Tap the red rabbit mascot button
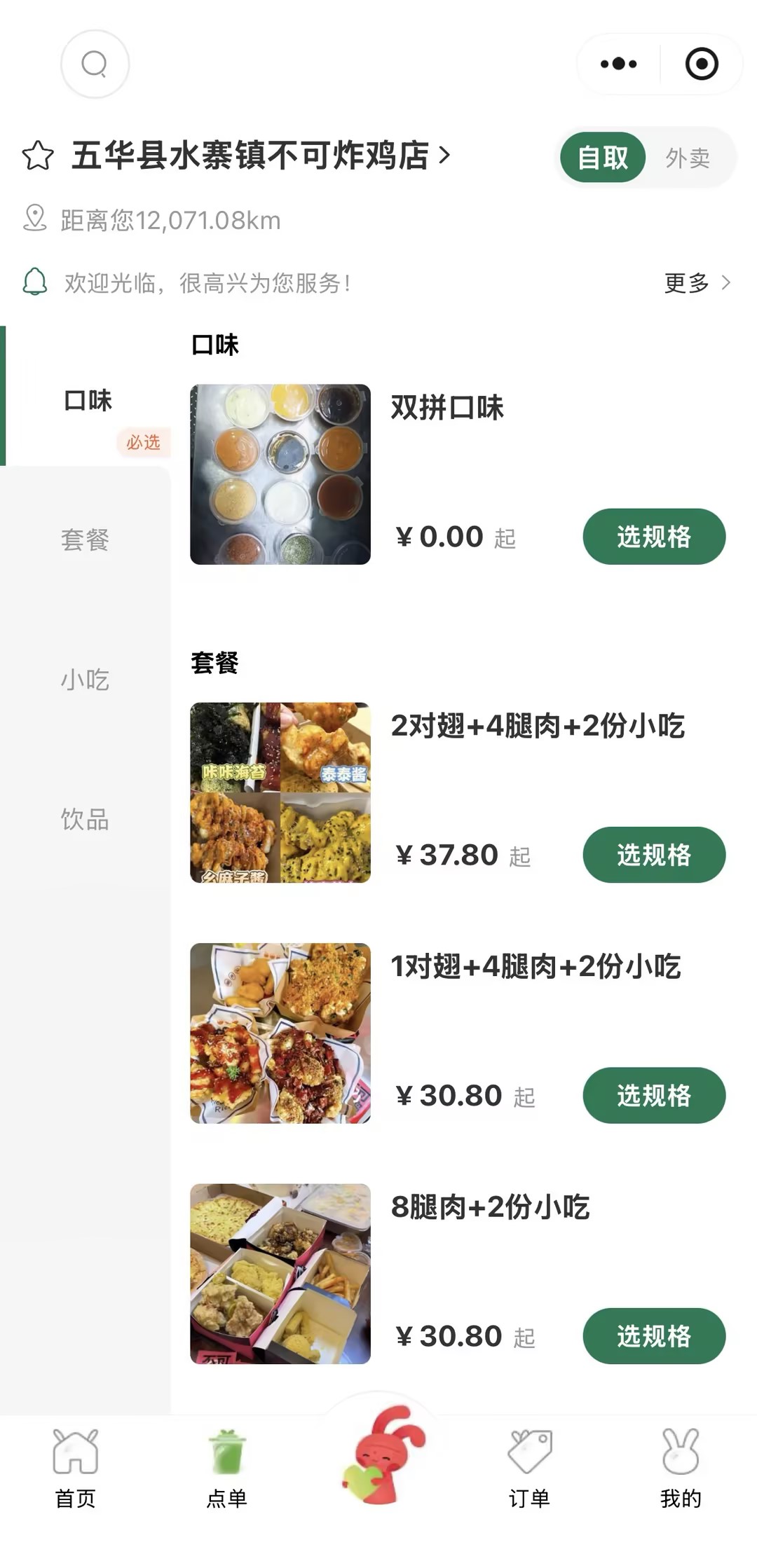This screenshot has width=757, height=1568. click(382, 1455)
